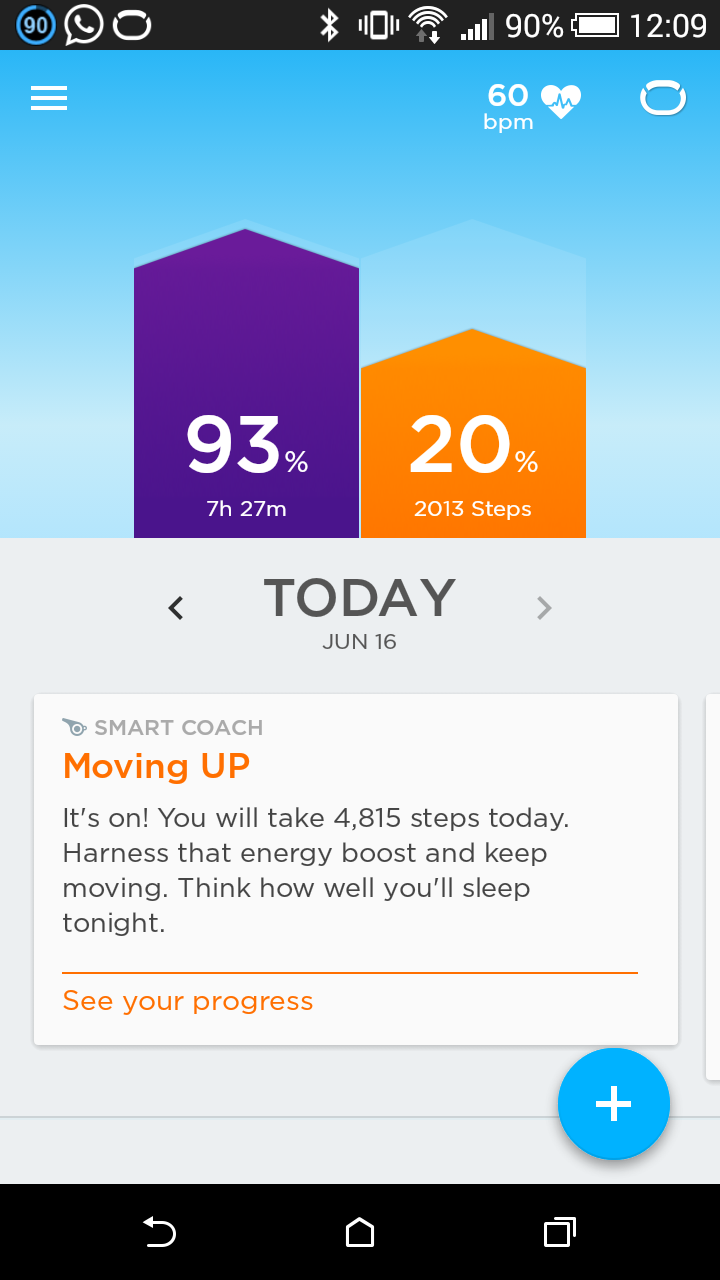Show recent apps
The image size is (720, 1280).
[x=560, y=1232]
